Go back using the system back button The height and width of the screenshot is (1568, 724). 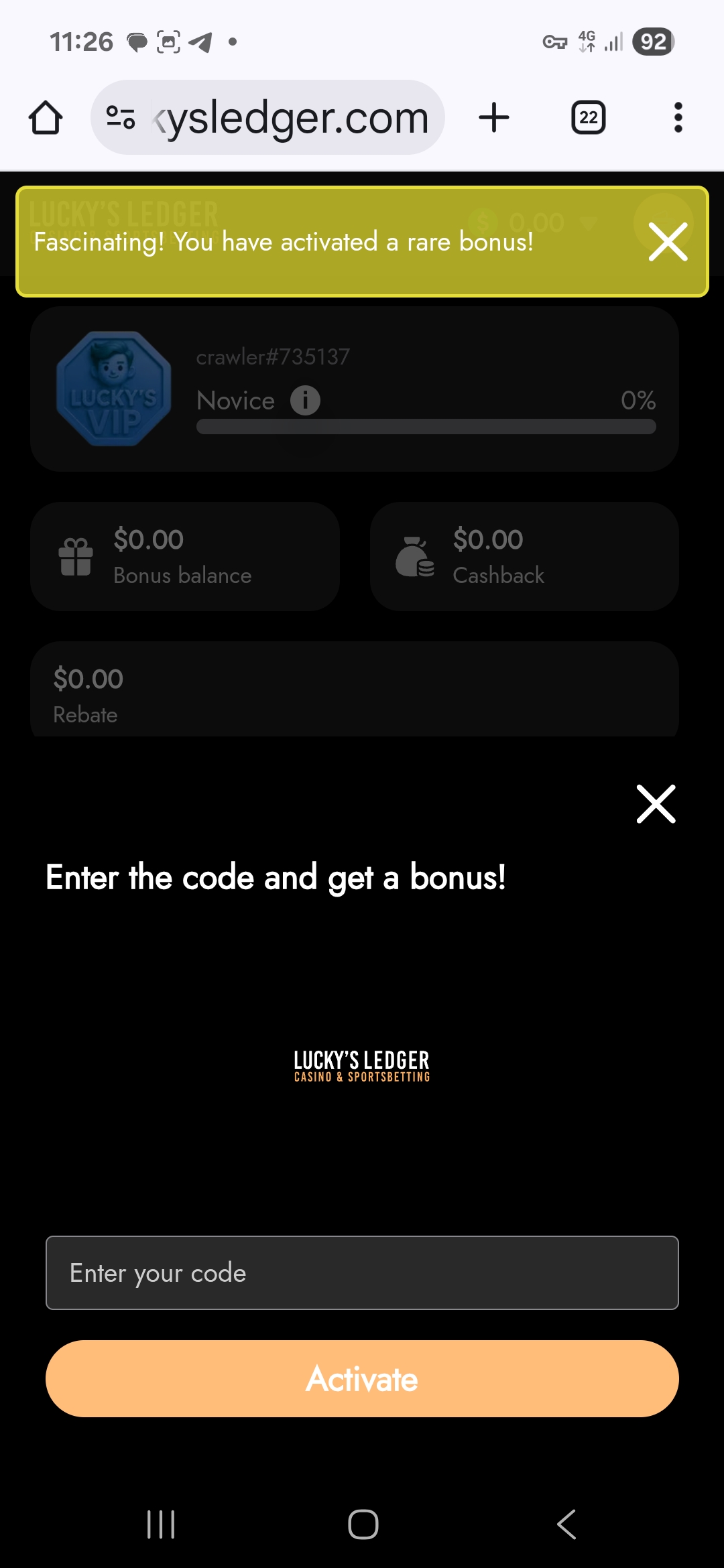pyautogui.click(x=566, y=1524)
